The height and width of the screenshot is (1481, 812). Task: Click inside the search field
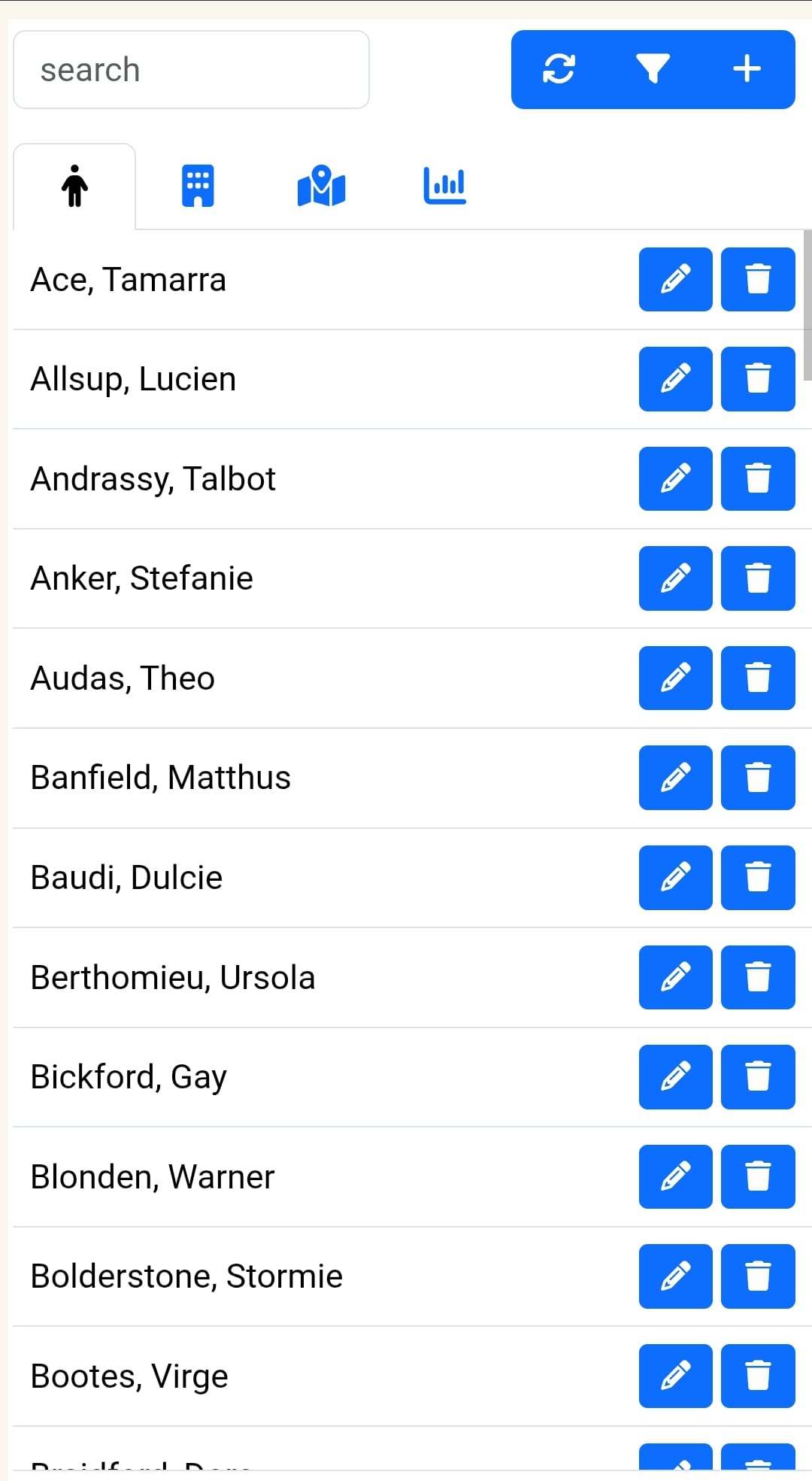[x=190, y=69]
